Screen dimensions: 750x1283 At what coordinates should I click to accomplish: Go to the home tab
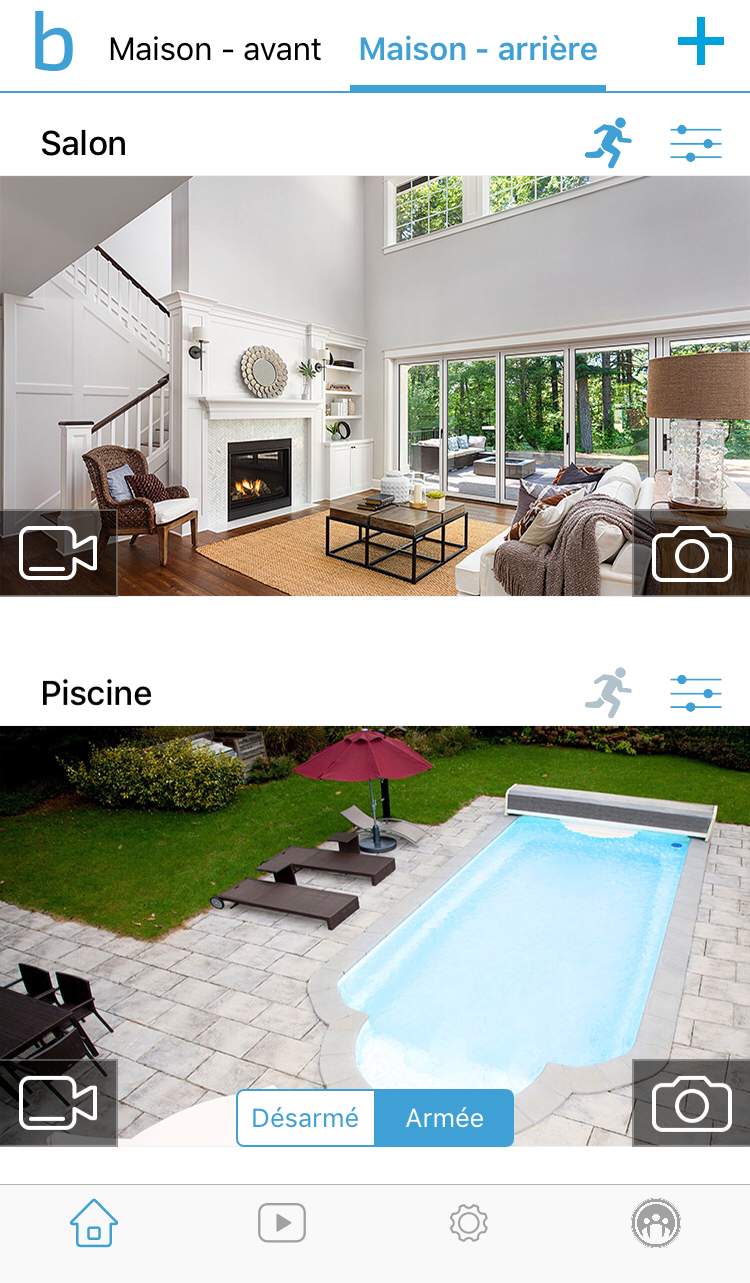(x=94, y=1223)
